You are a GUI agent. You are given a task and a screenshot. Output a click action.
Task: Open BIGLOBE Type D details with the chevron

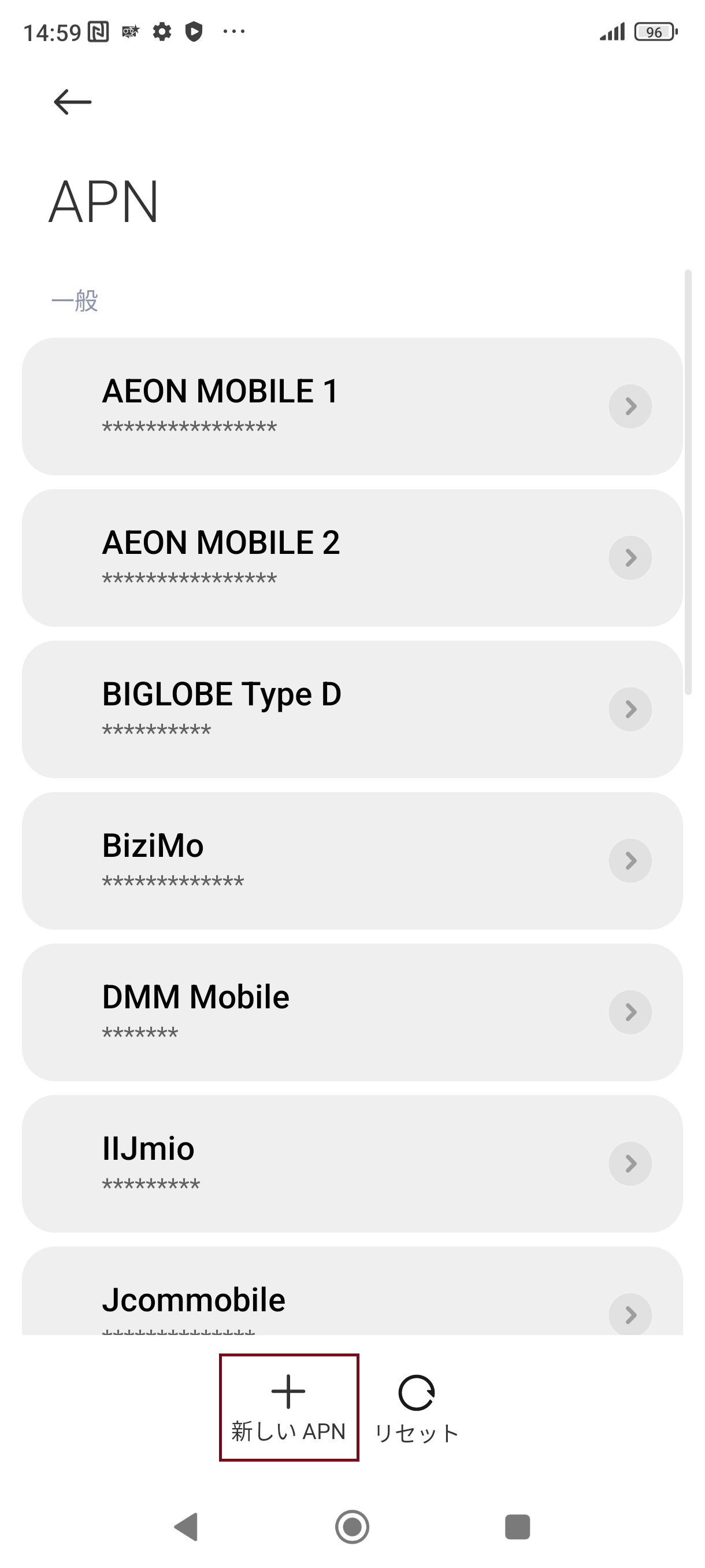[x=630, y=709]
